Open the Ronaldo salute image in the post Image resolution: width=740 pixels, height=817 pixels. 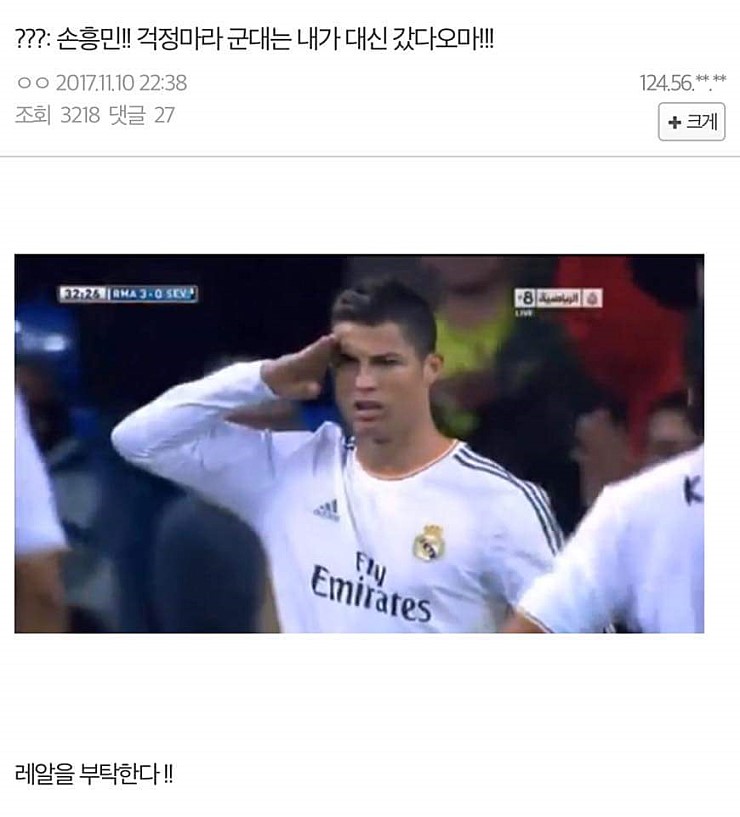click(x=359, y=443)
